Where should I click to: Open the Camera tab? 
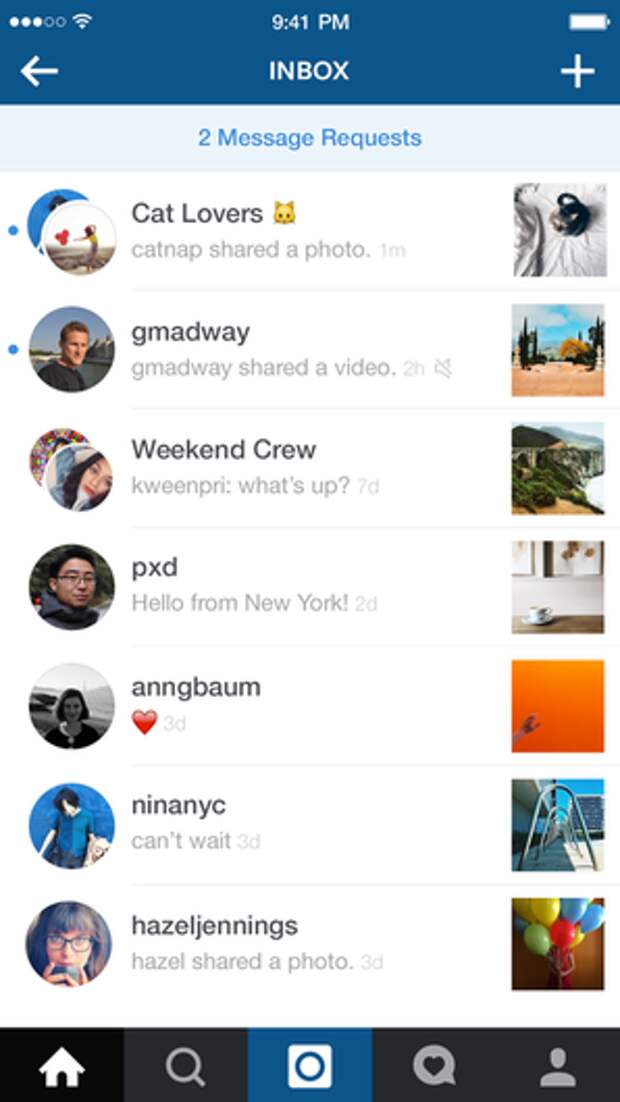point(310,1066)
